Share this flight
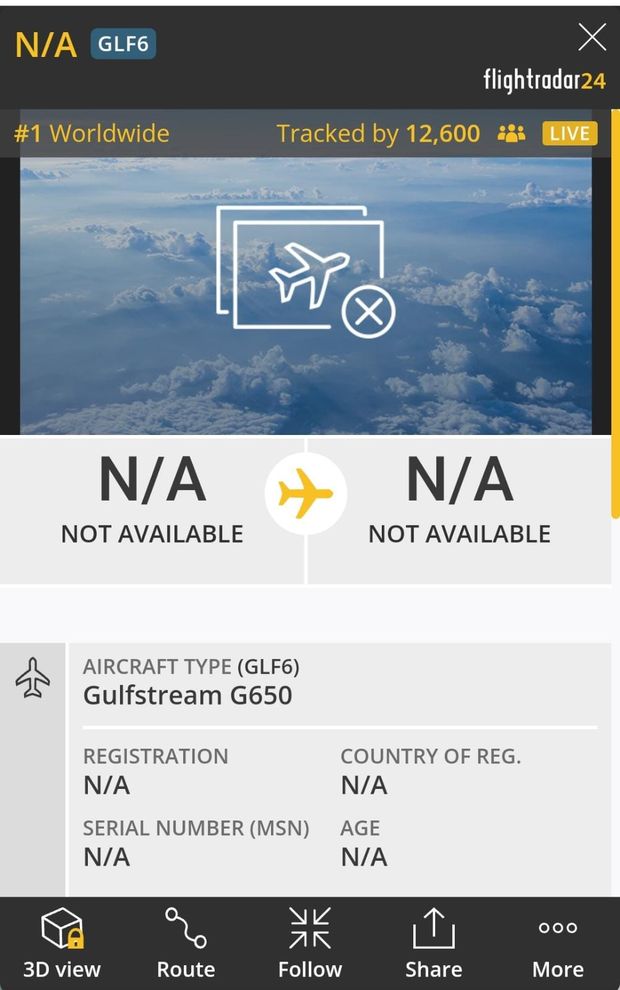The height and width of the screenshot is (990, 620). pos(433,943)
